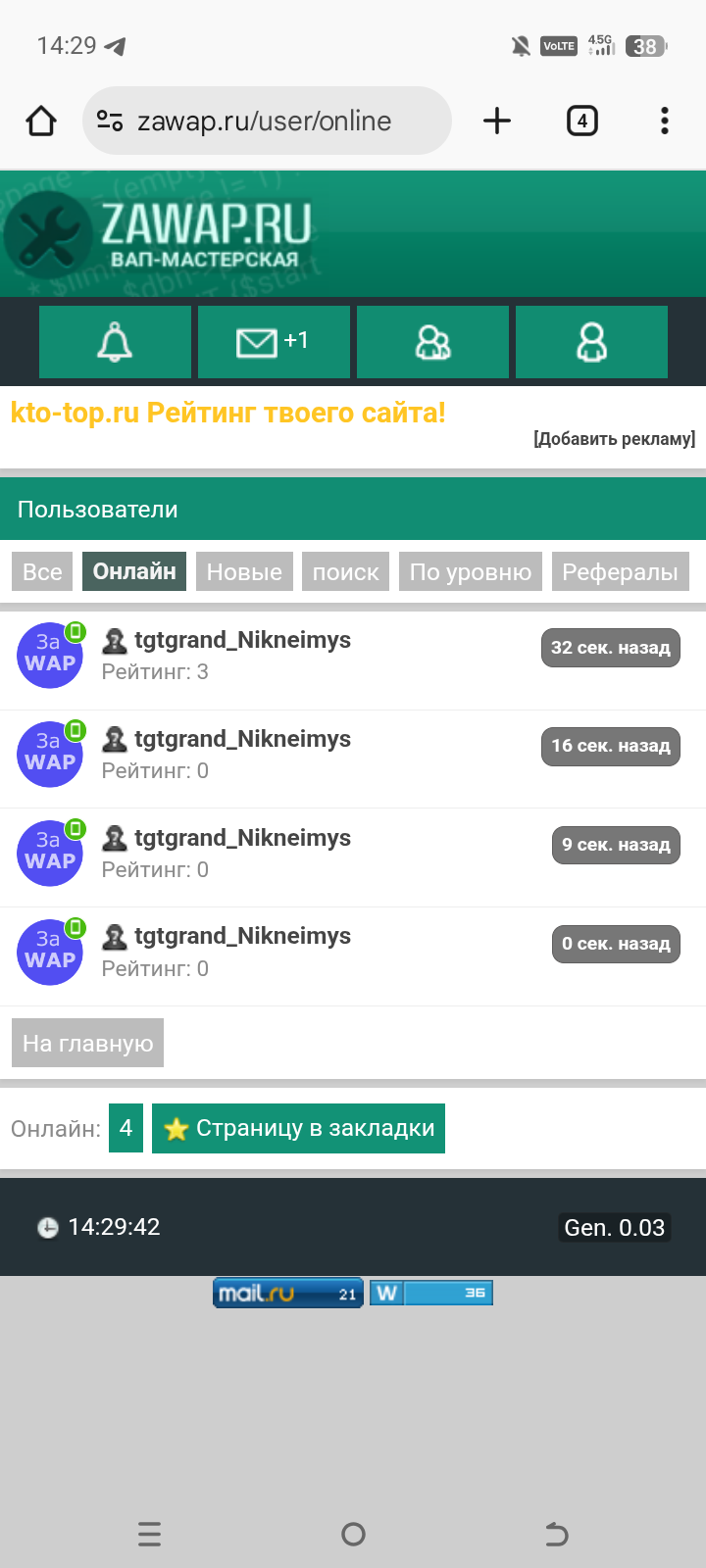The width and height of the screenshot is (706, 1568).
Task: Open the users group icon
Action: (432, 342)
